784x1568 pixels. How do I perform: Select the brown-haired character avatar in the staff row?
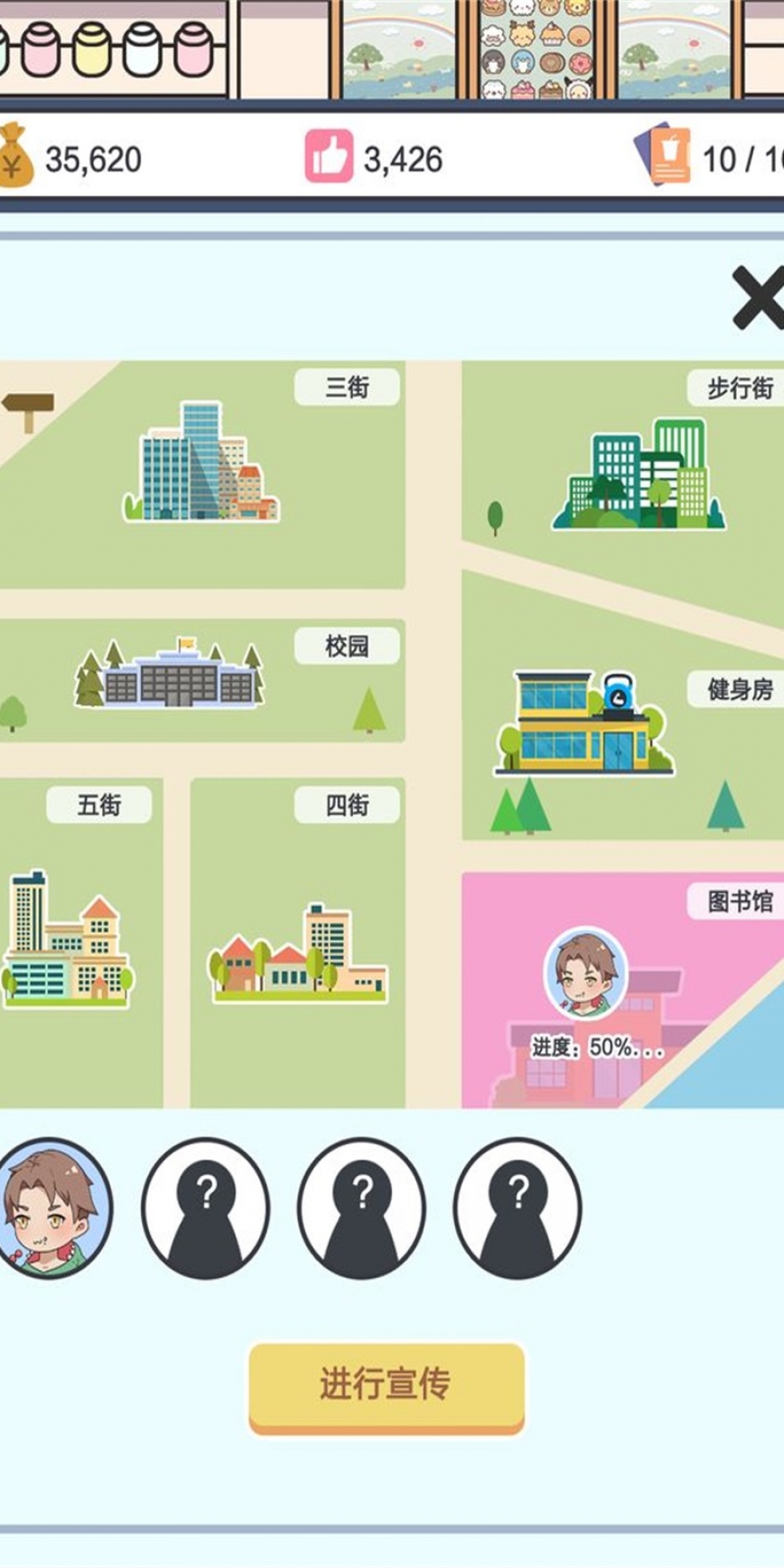click(x=54, y=1208)
